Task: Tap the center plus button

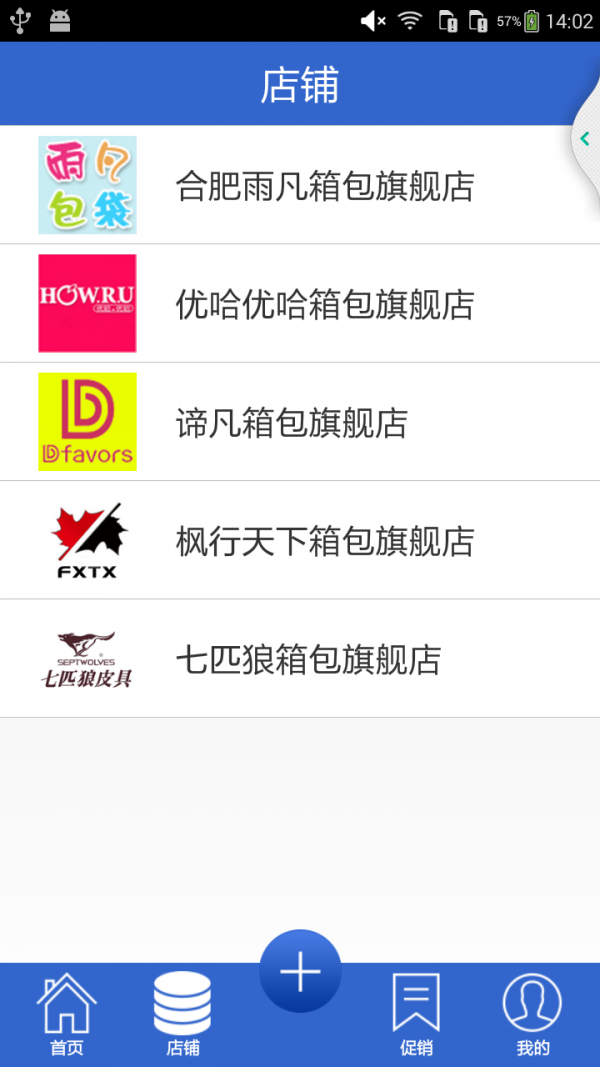Action: 300,971
